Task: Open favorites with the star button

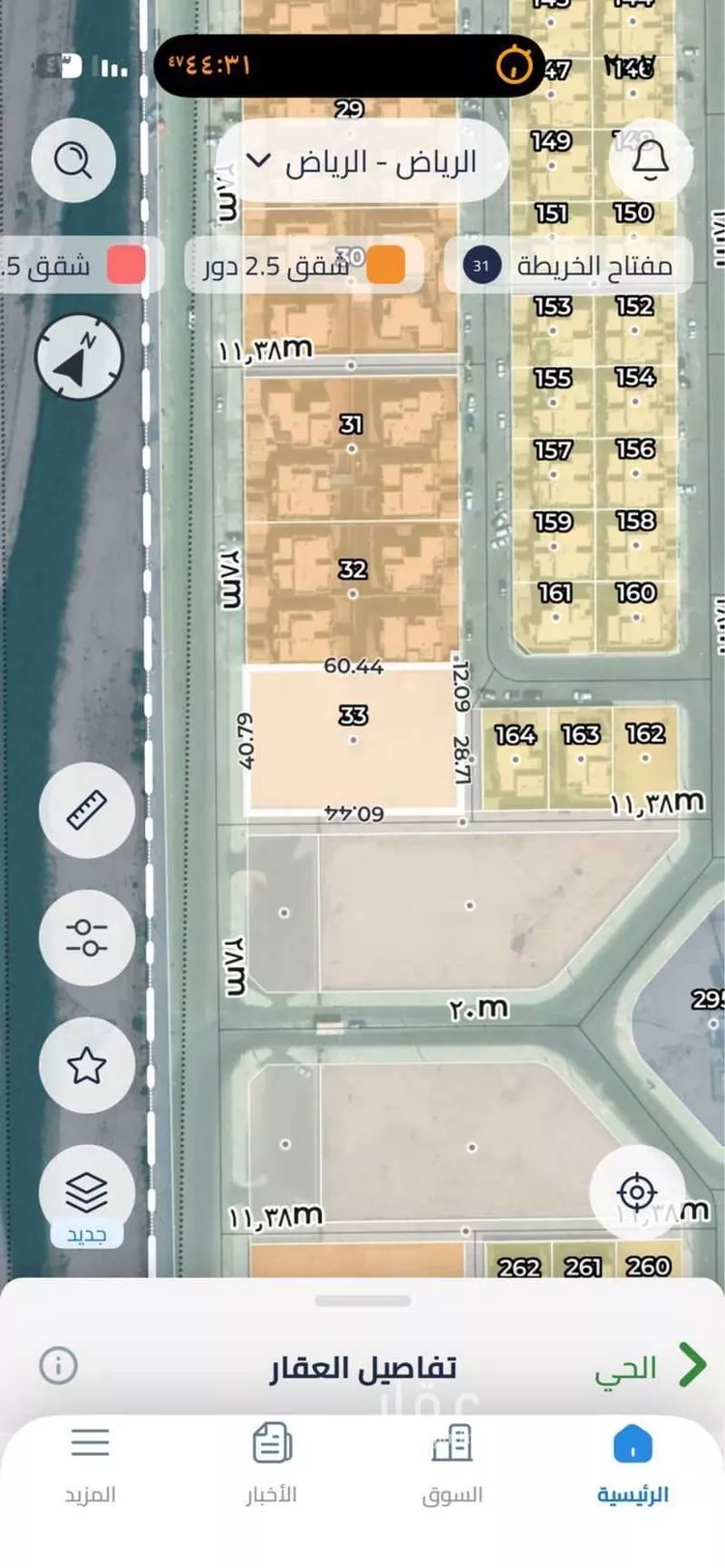Action: [87, 1065]
